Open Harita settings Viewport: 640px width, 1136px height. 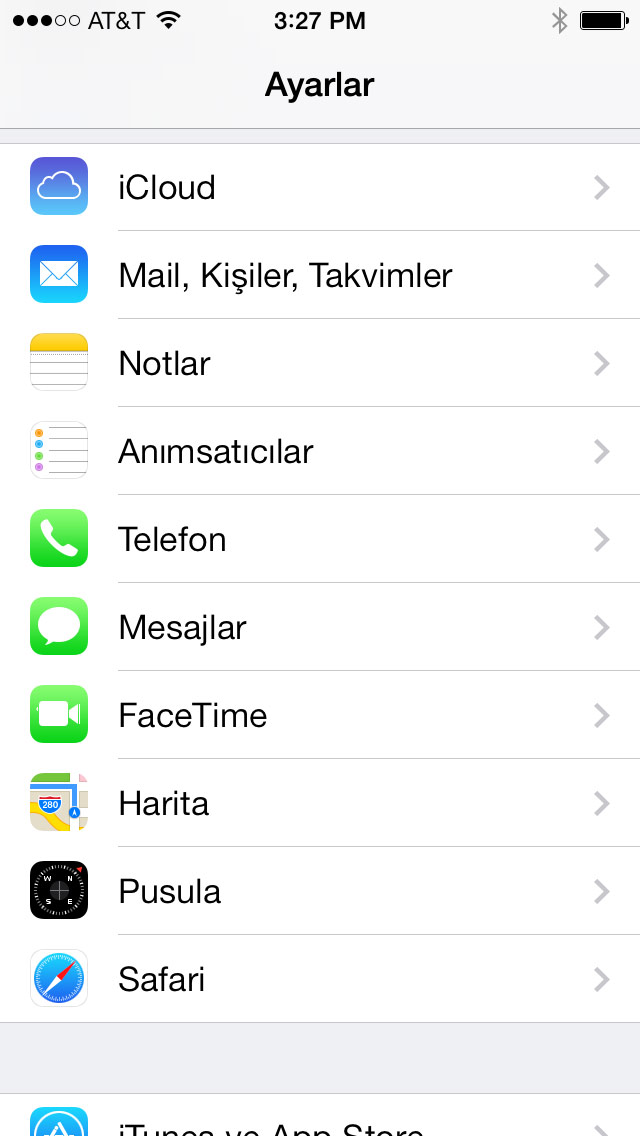(320, 803)
